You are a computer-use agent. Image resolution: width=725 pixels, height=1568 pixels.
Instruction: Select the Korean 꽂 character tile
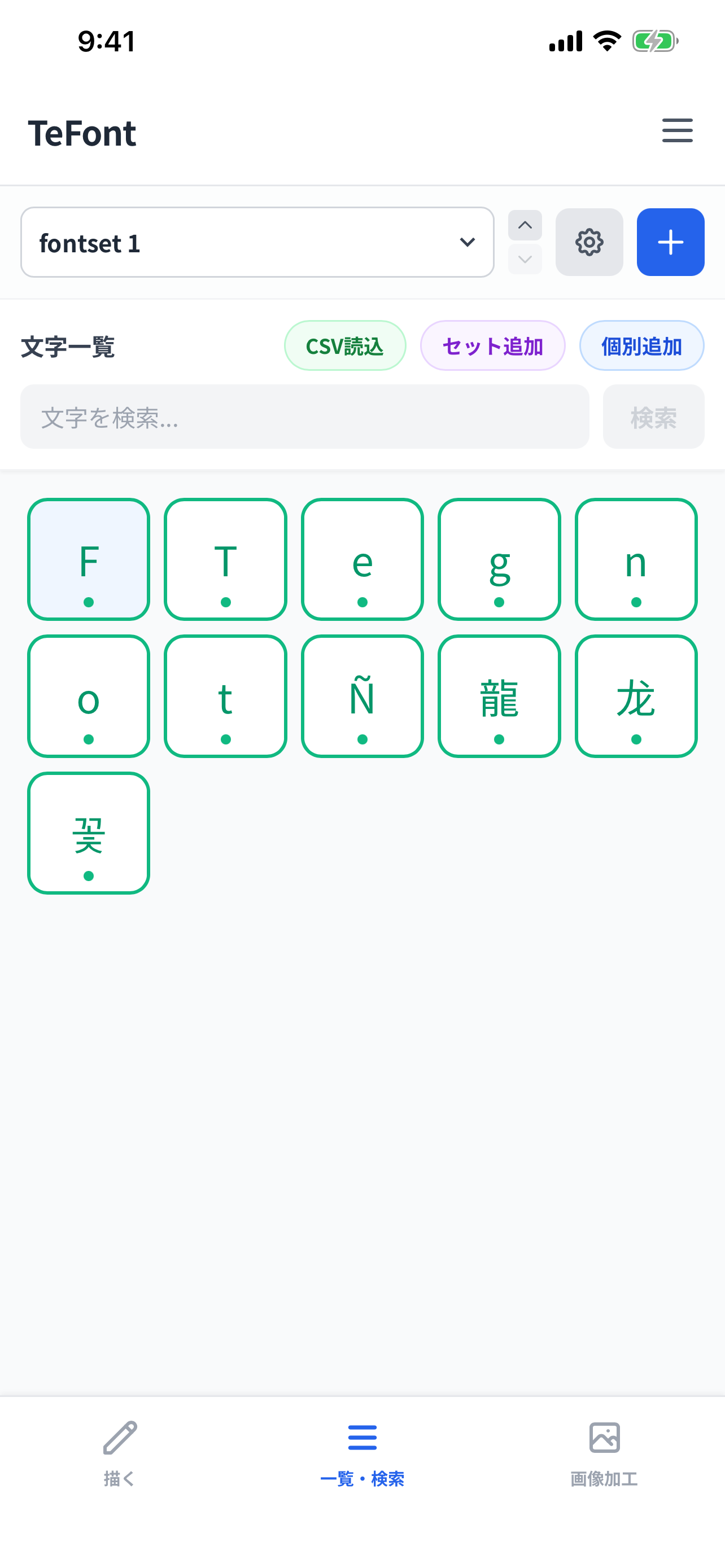(x=88, y=833)
